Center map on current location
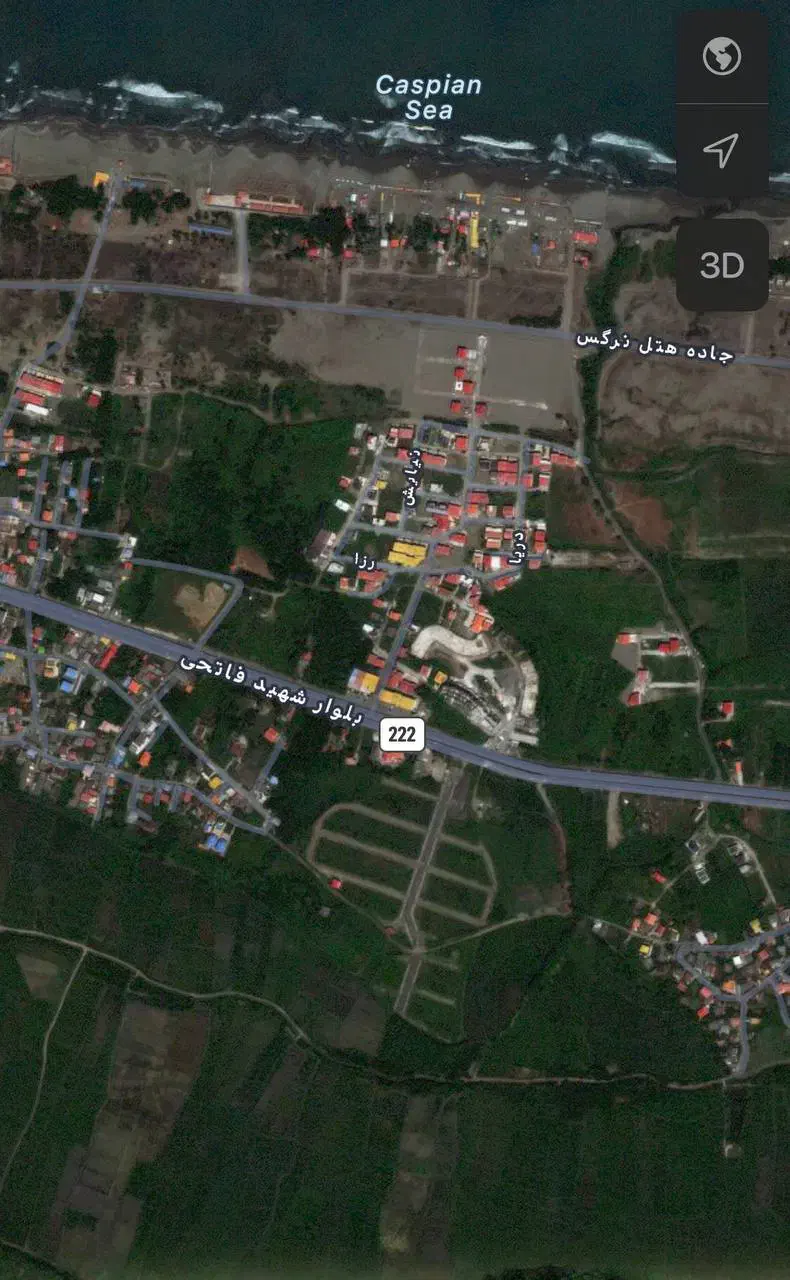 pos(722,150)
